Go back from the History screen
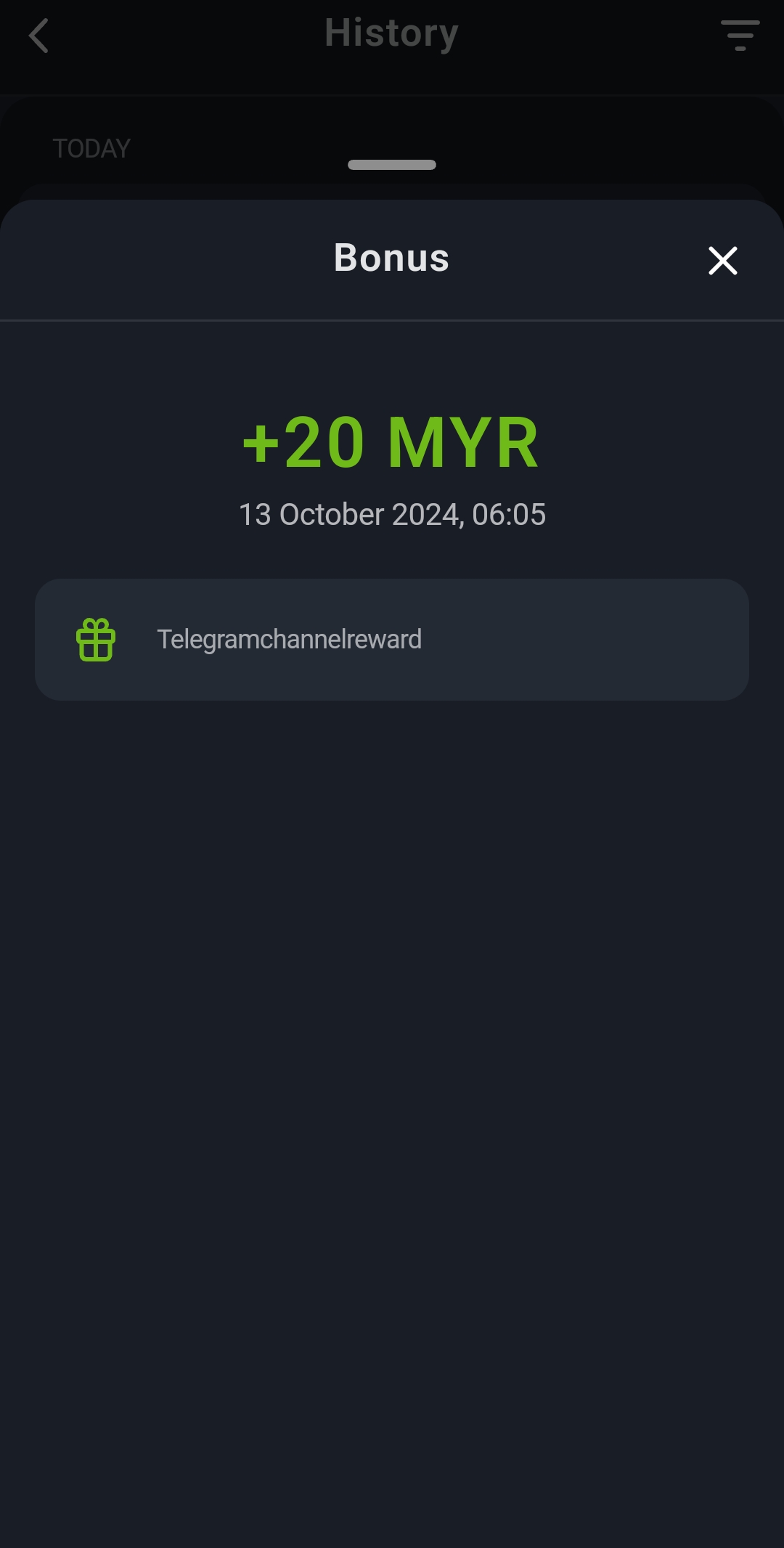The image size is (784, 1548). point(39,36)
